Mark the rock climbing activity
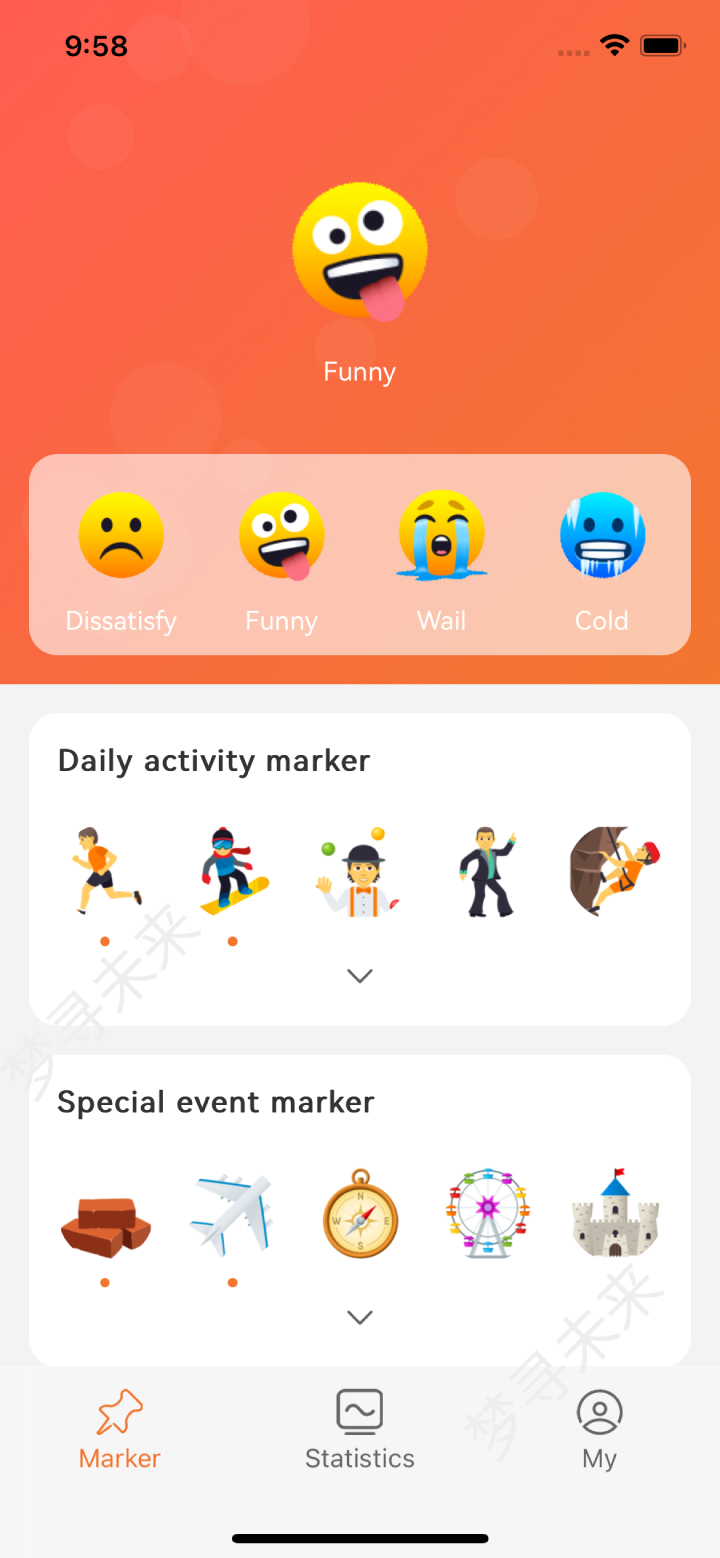Screen dimensions: 720x1558 click(615, 870)
